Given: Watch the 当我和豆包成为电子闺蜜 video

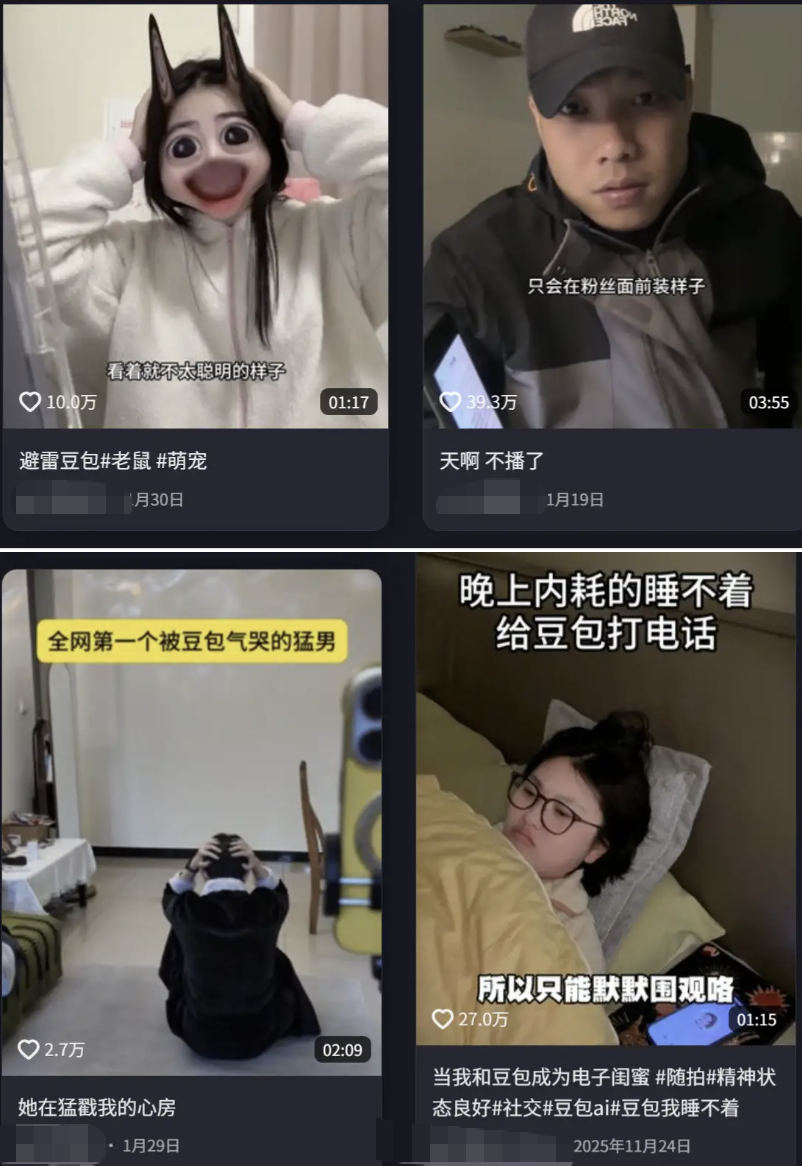Looking at the screenshot, I should tap(606, 800).
